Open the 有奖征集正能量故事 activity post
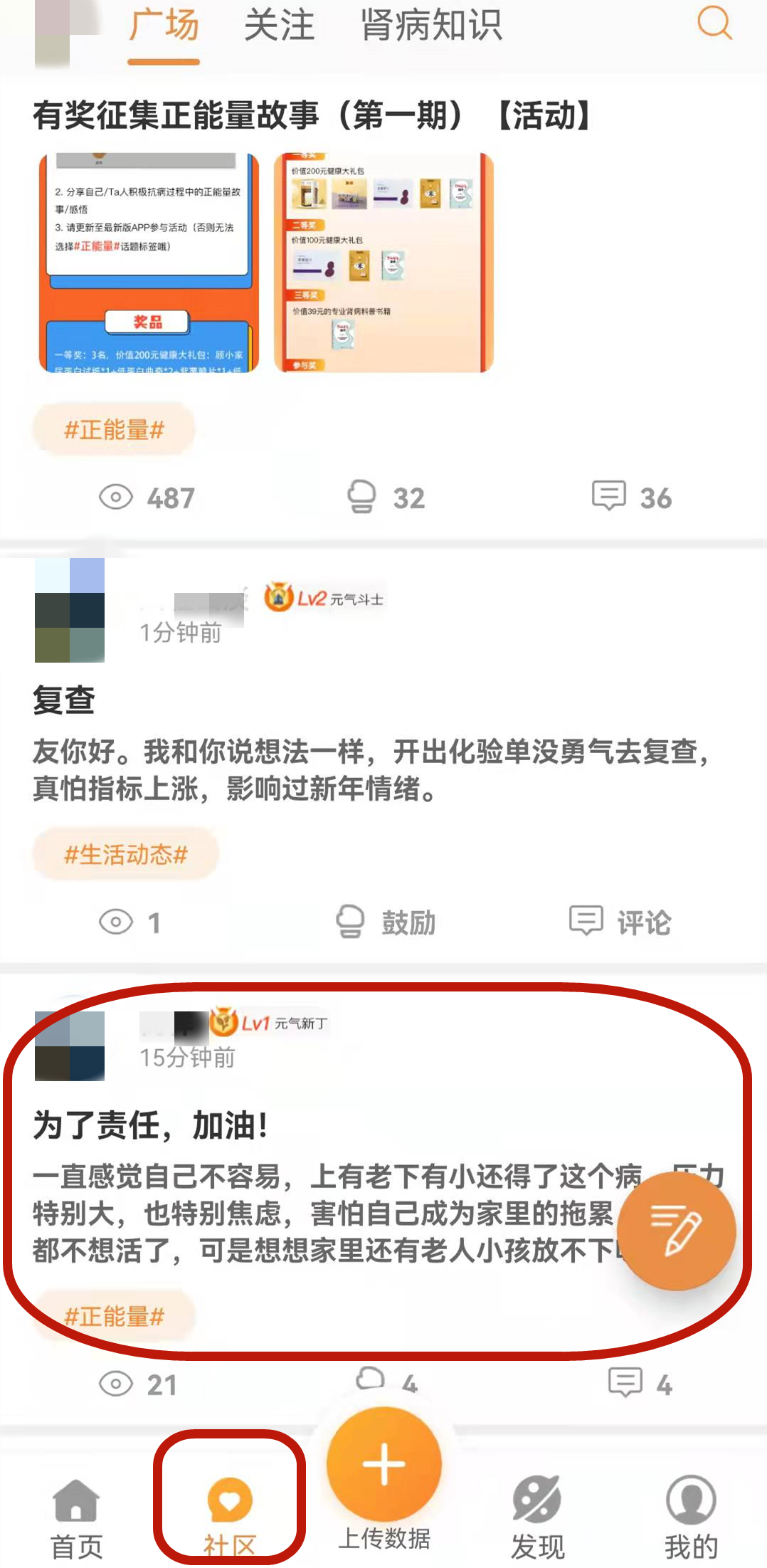Viewport: 767px width, 1568px height. [x=312, y=115]
